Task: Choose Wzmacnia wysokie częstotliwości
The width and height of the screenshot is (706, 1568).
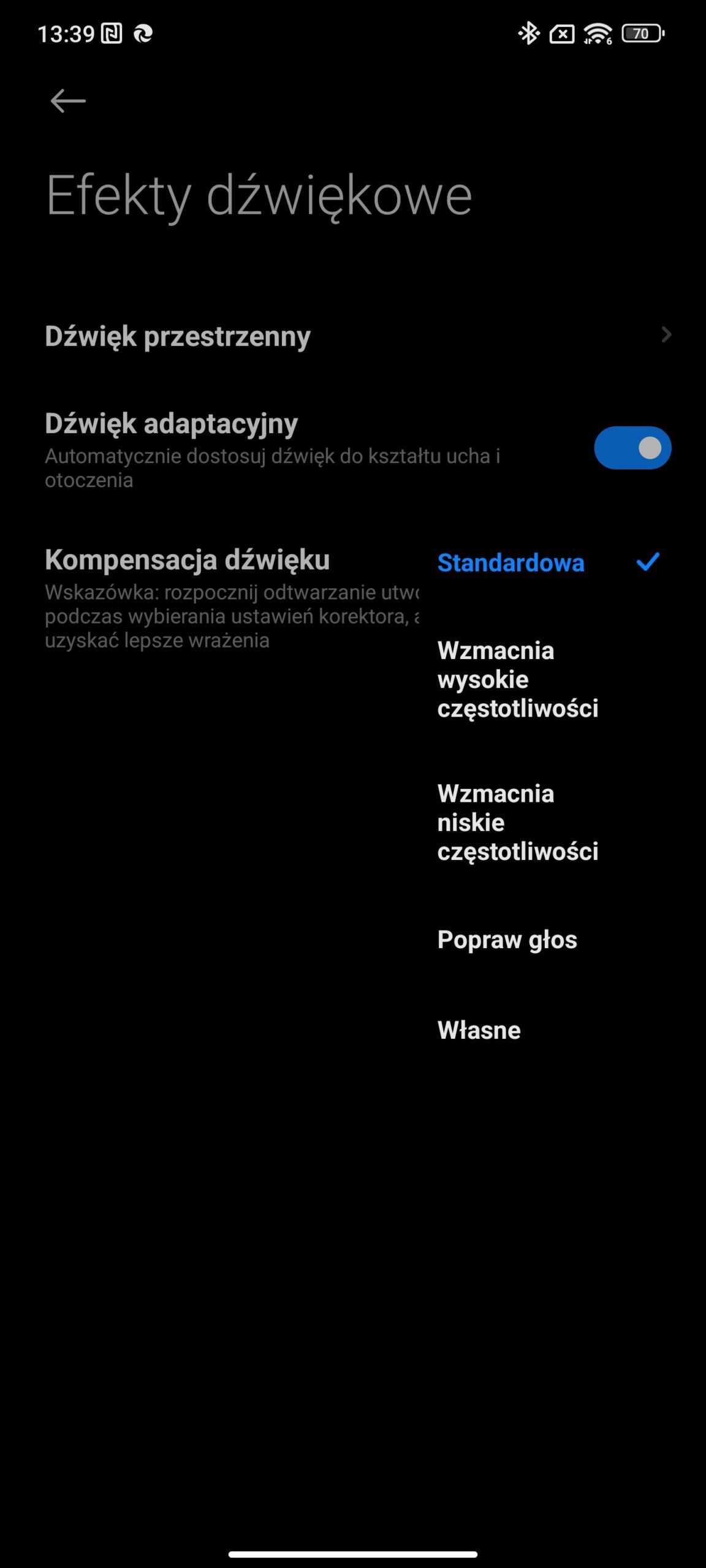Action: click(517, 679)
